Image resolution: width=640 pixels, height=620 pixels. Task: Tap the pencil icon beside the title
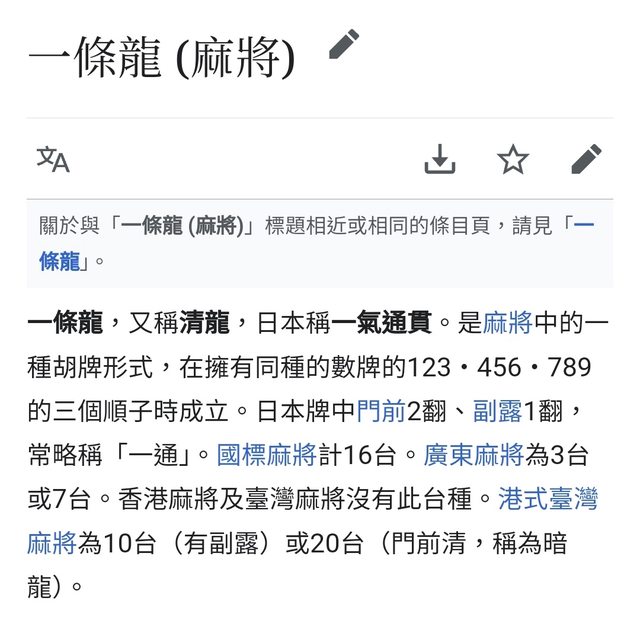[x=343, y=45]
